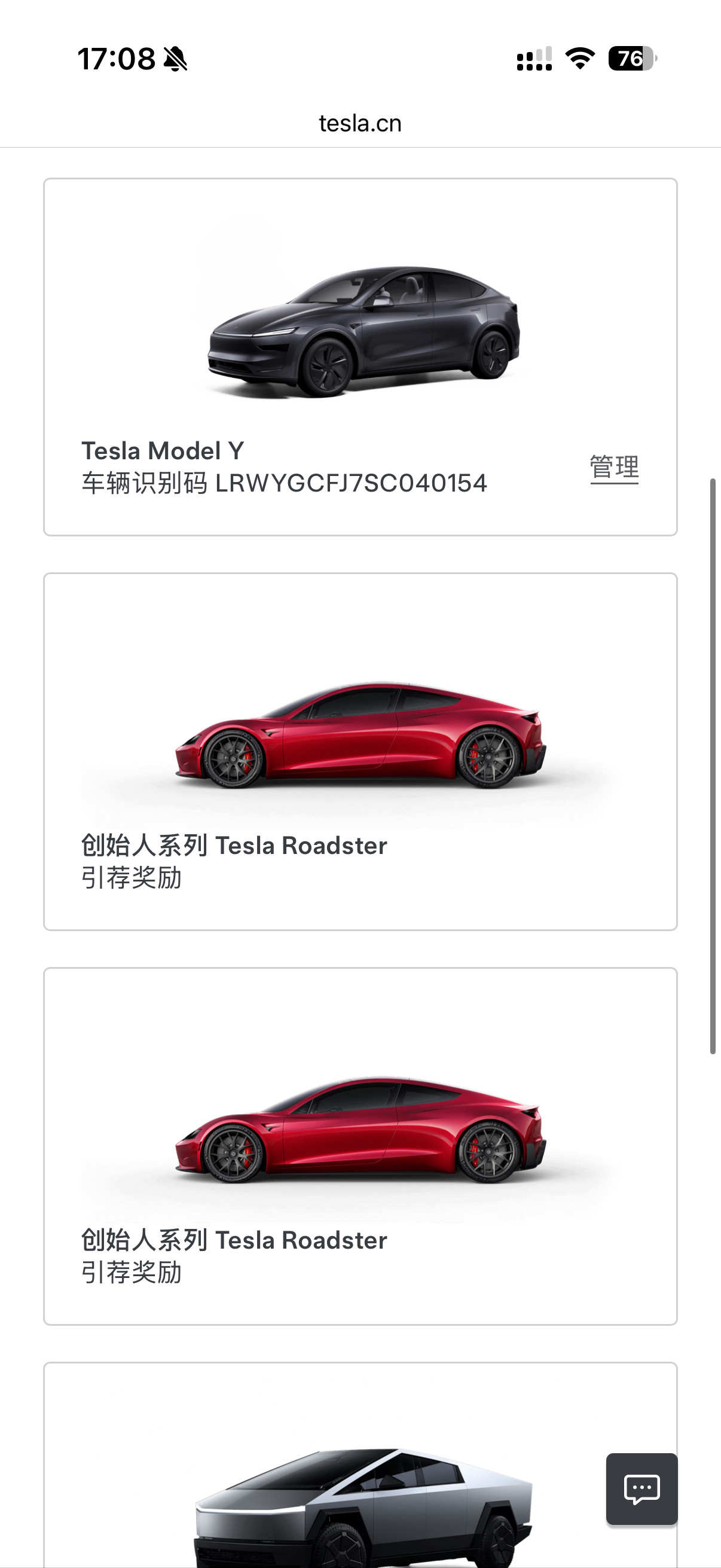Tap the battery indicator showing 76
Viewport: 721px width, 1568px height.
point(630,59)
